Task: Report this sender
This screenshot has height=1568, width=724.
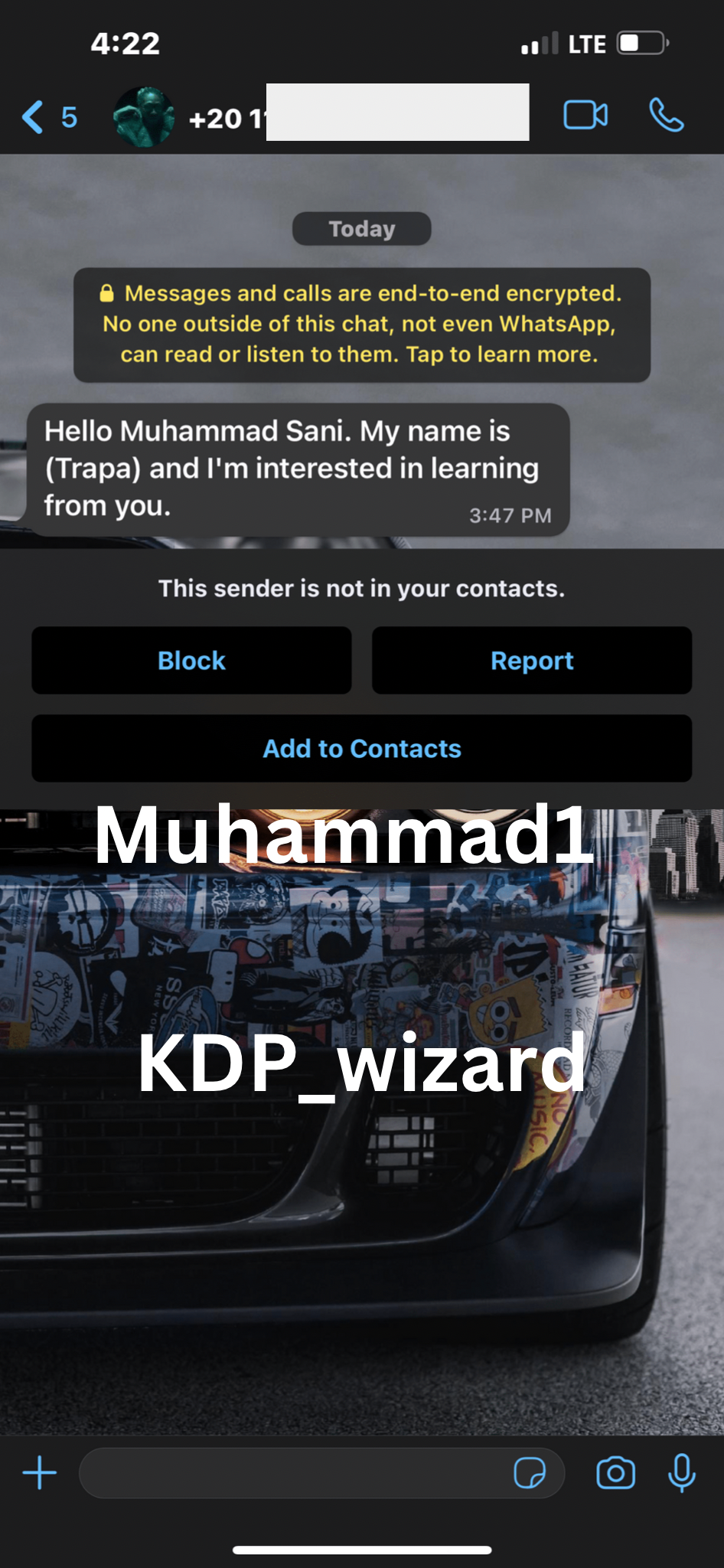Action: point(532,660)
